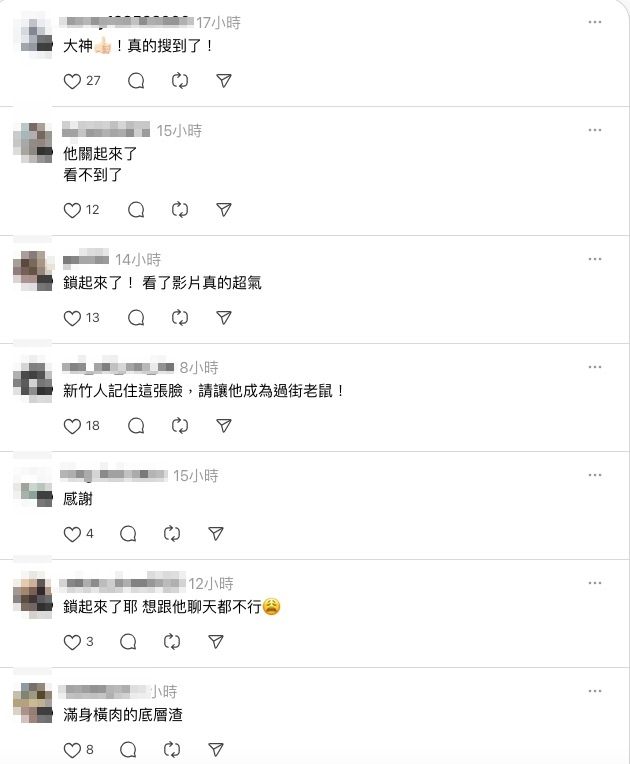Repost the comment 鎖起來了！看了影片真的超氣
630x764 pixels.
[180, 318]
